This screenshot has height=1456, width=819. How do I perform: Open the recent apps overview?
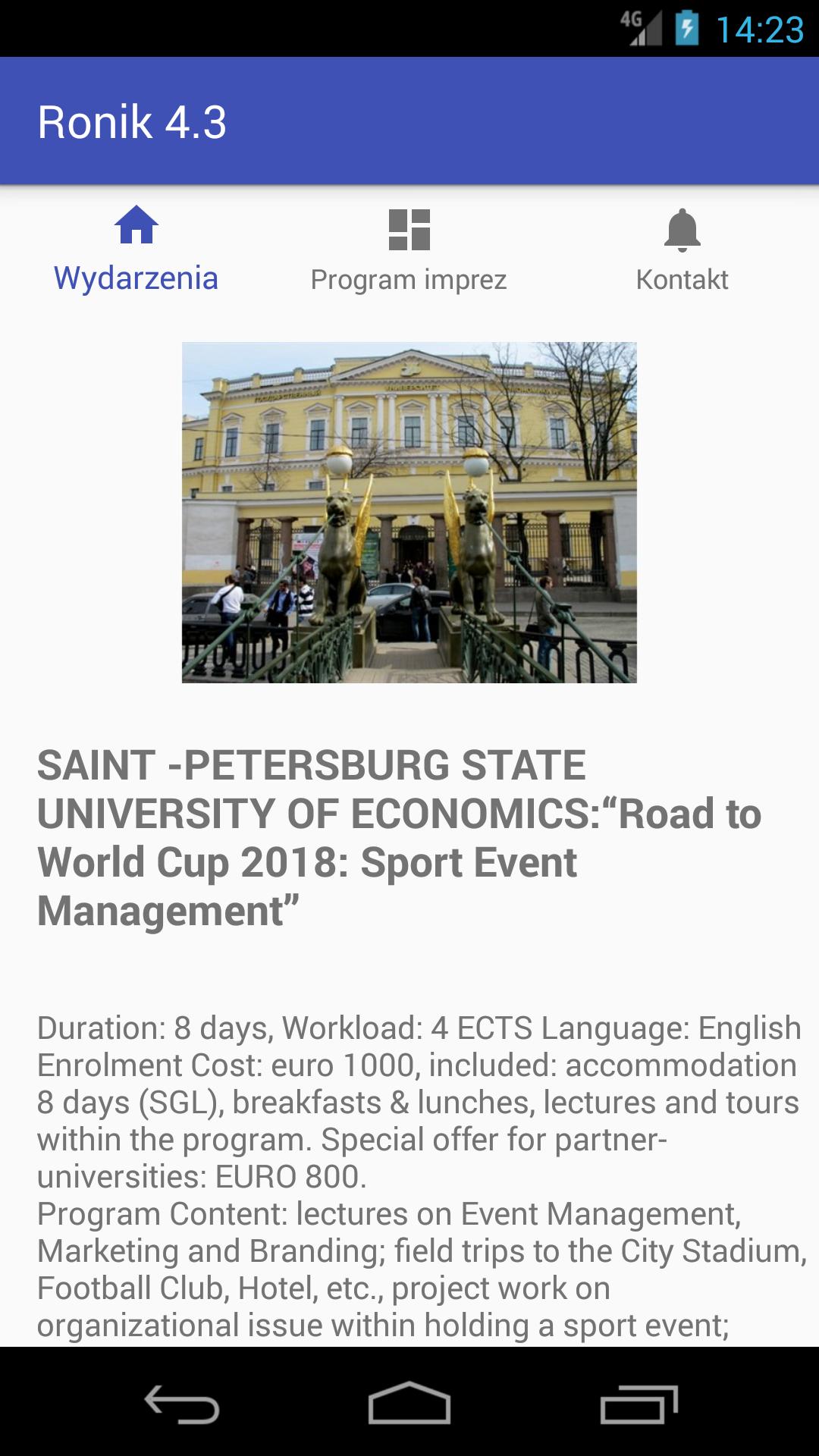[639, 1404]
